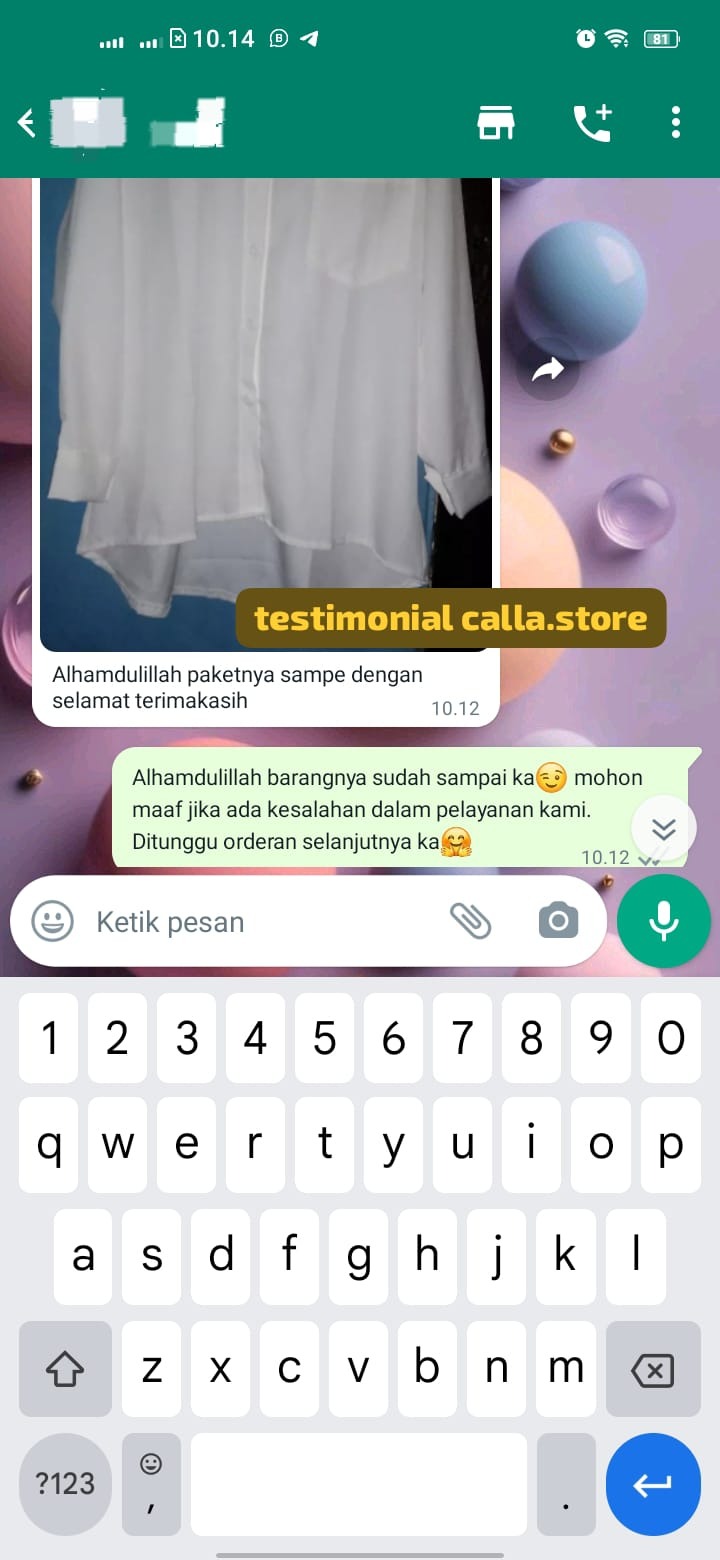Focus the Ketik pesan message field

tap(260, 921)
